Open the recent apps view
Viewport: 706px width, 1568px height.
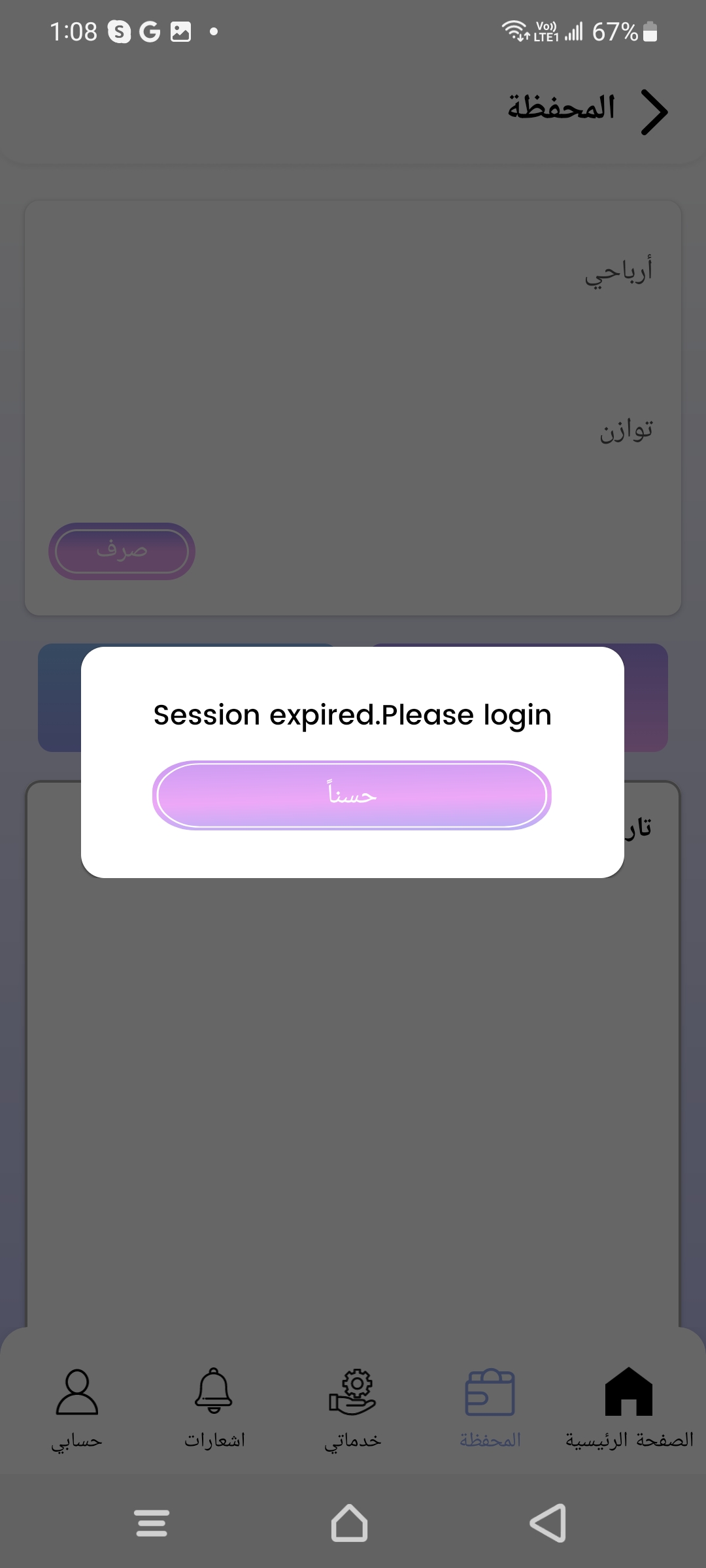click(x=152, y=1523)
